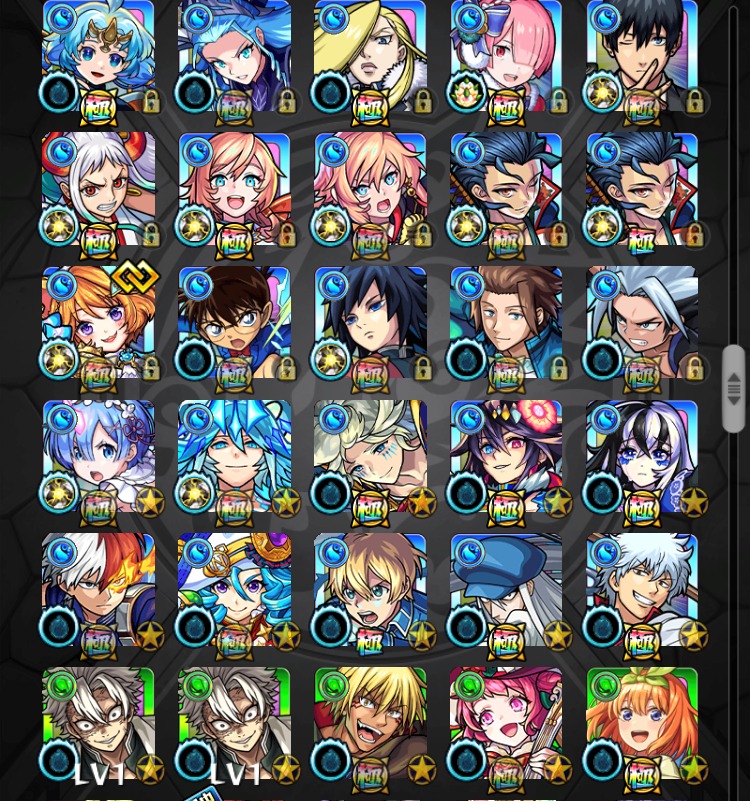
Task: Select the old man with blue cap
Action: pos(506,590)
